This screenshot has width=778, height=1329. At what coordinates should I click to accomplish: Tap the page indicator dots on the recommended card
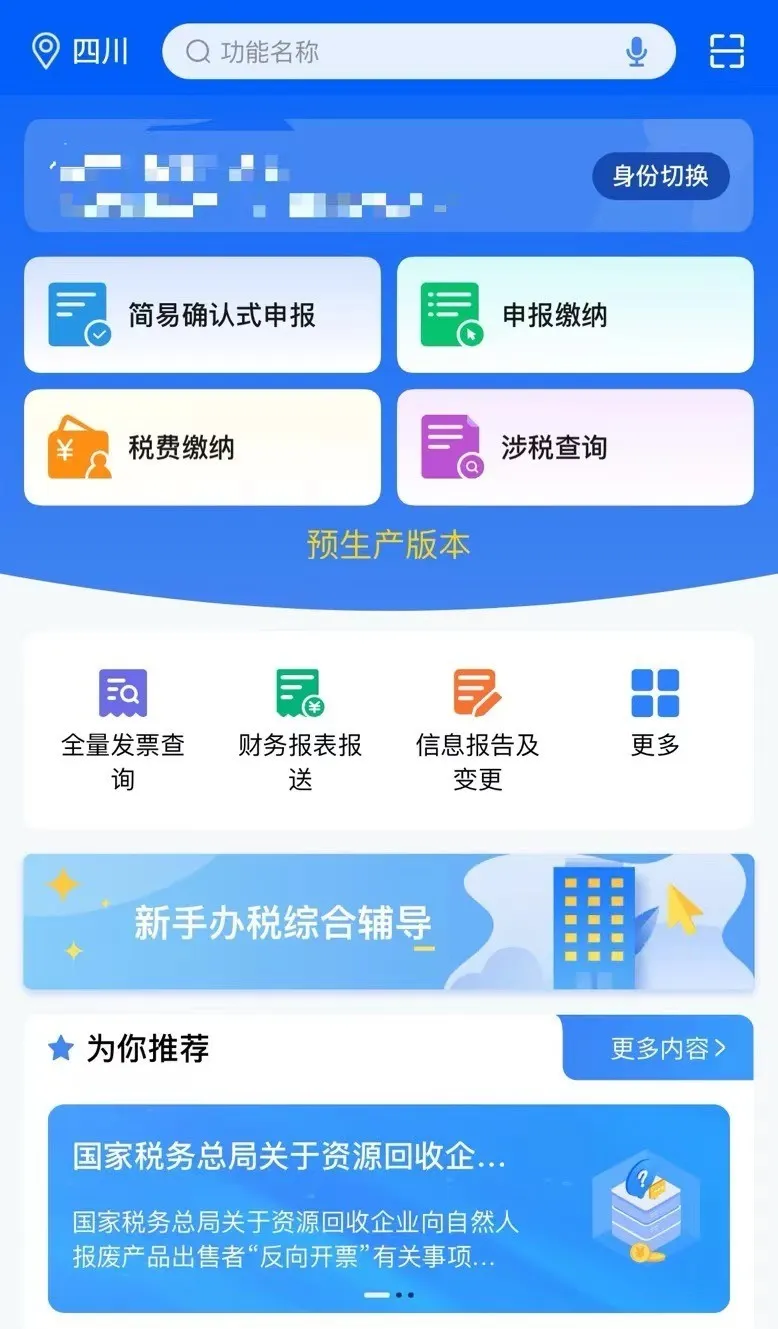389,1294
